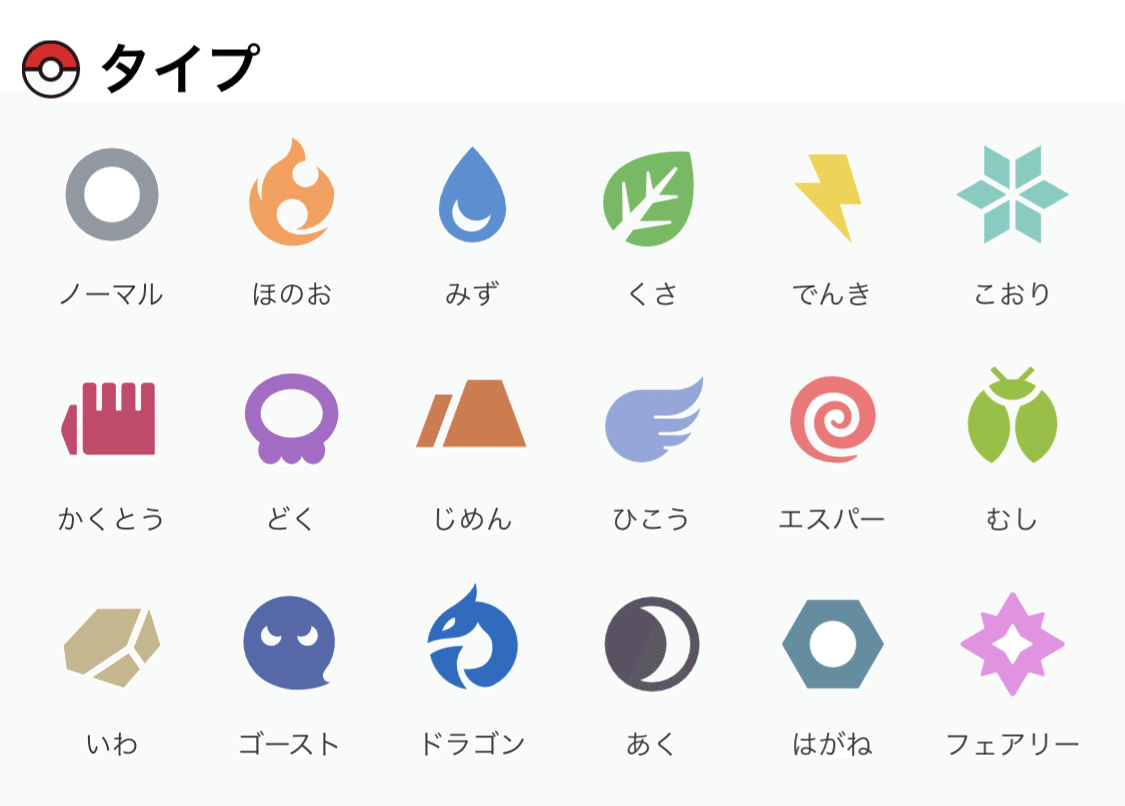Choose the ほのお type icon
This screenshot has width=1125, height=806.
[x=291, y=194]
